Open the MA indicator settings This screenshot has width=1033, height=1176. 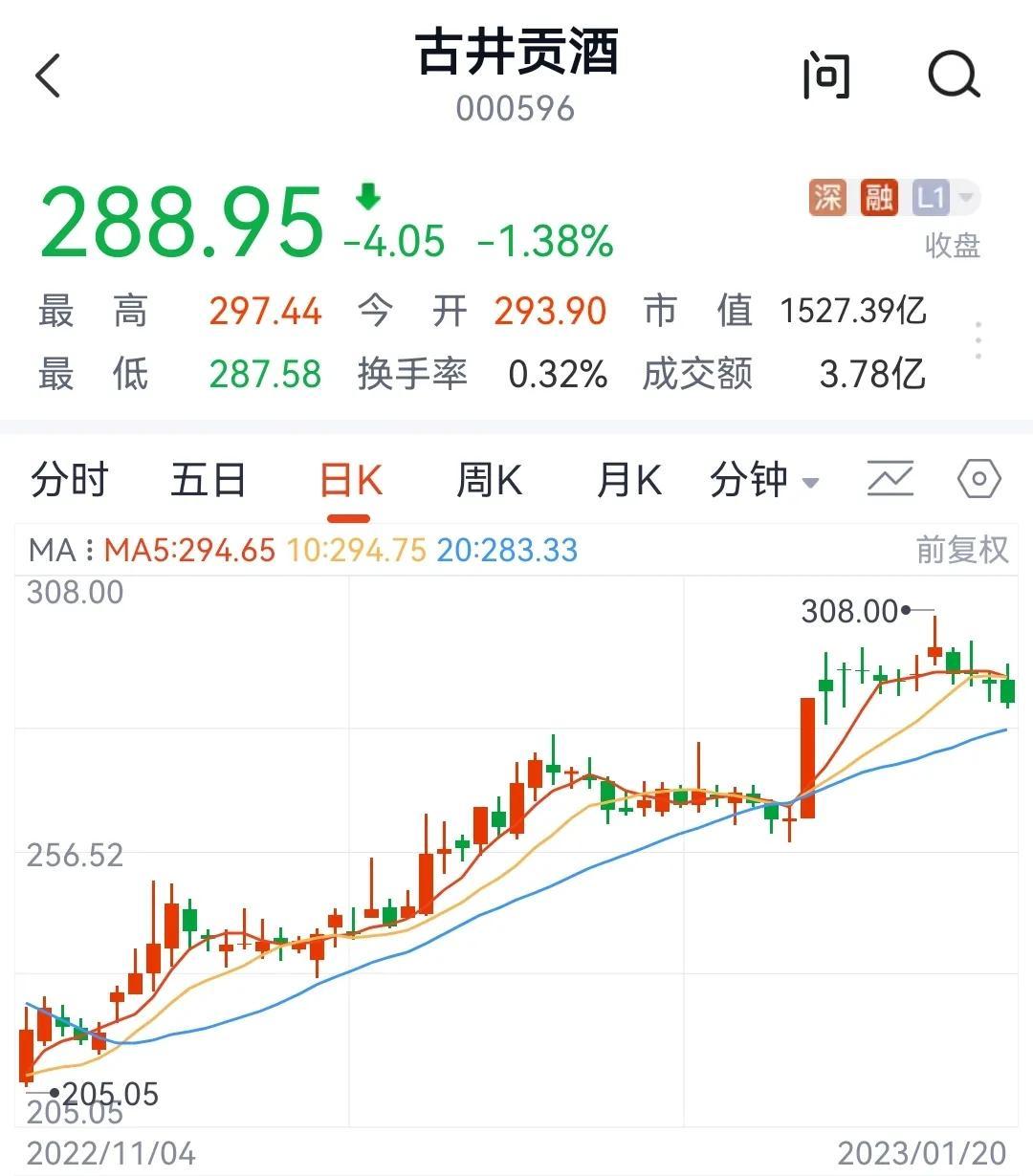pos(59,550)
